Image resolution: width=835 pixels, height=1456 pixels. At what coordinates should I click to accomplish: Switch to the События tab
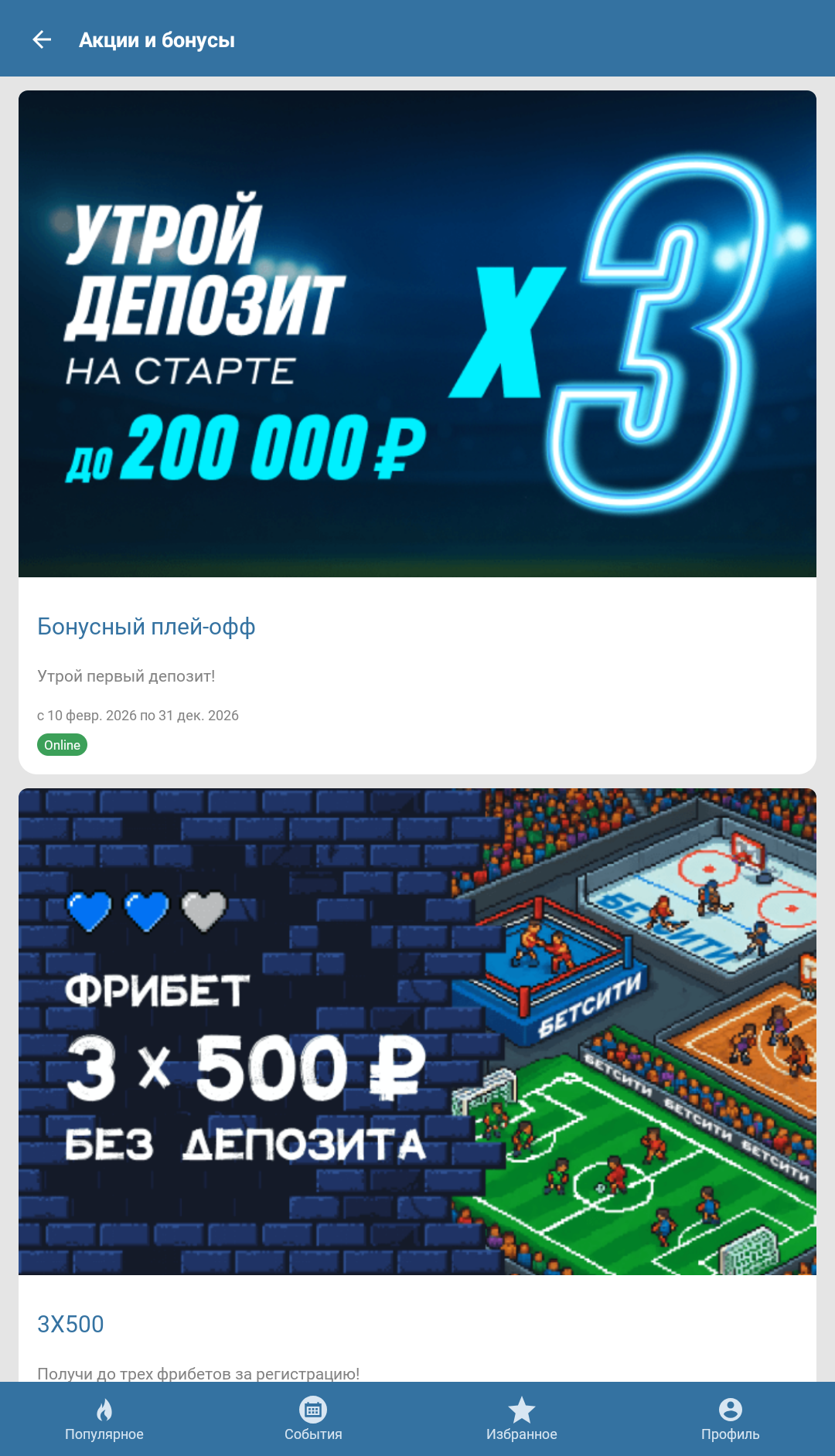pyautogui.click(x=313, y=1419)
